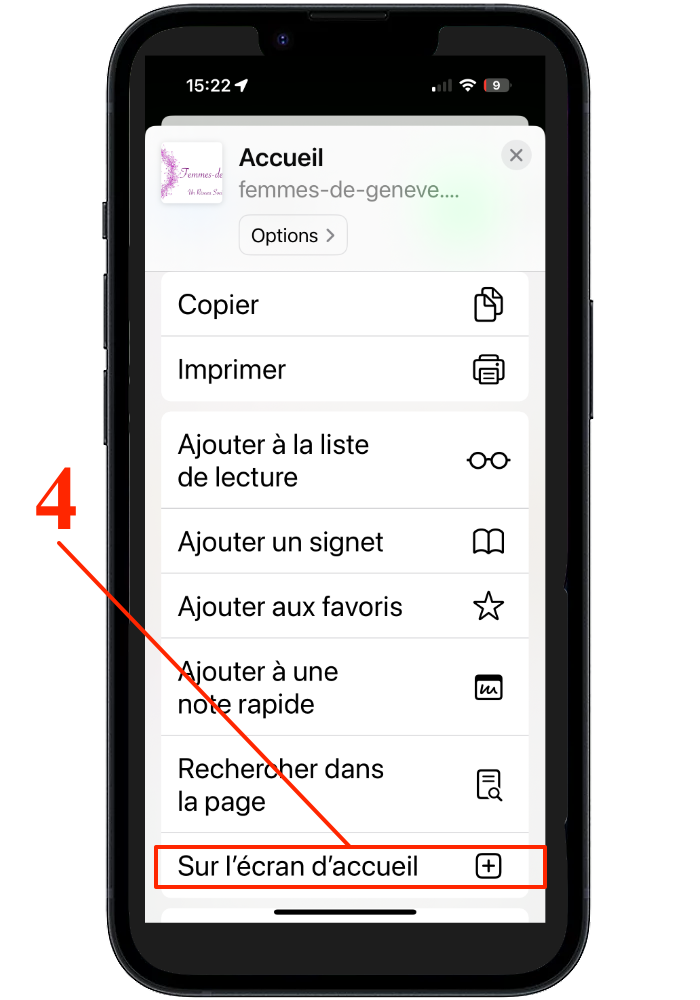This screenshot has height=1000, width=700.
Task: Open Rechercher dans la page
Action: [344, 785]
